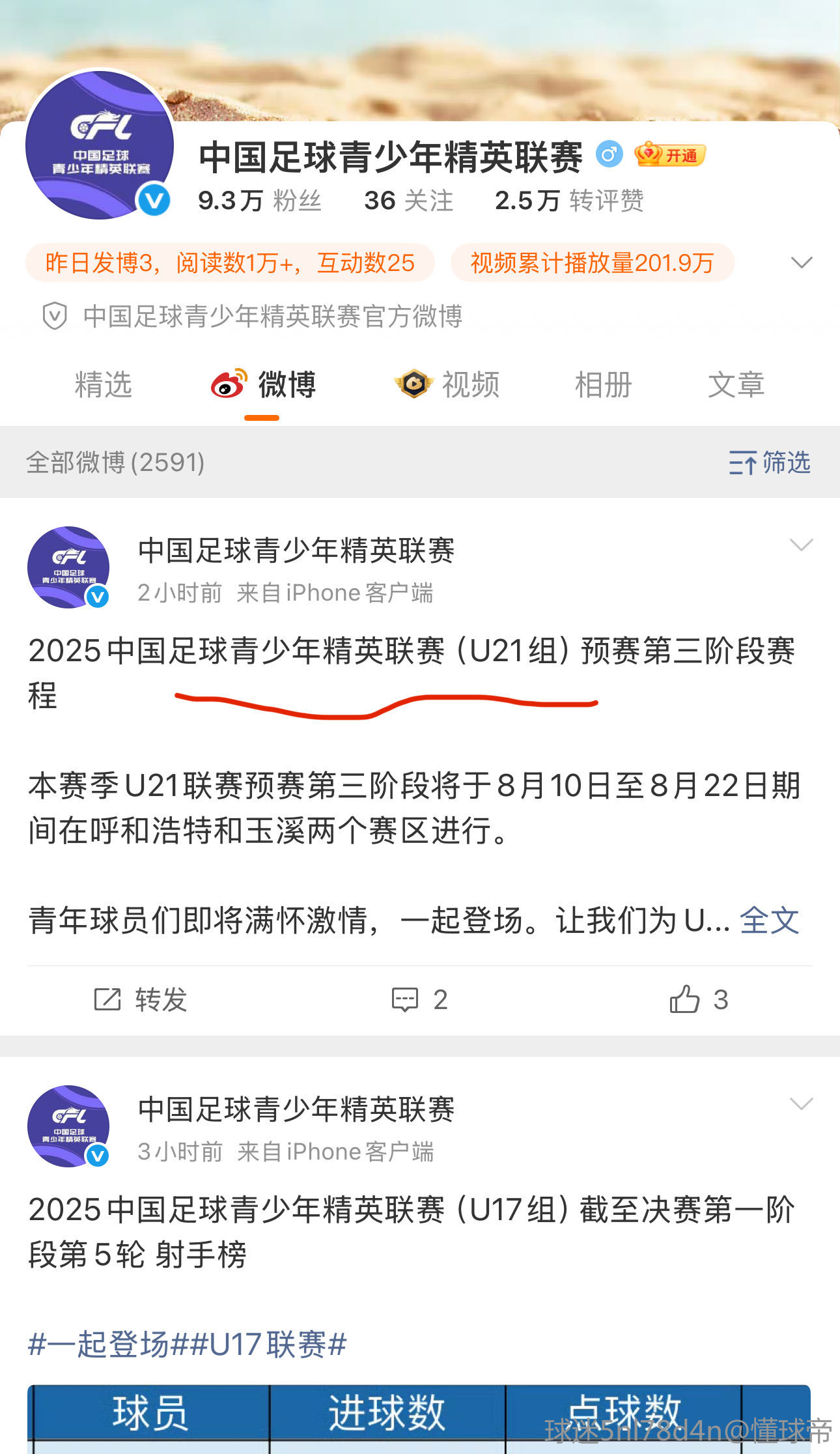Like the U21 预赛第三阶段赛程 post
Viewport: 840px width, 1454px height.
(x=698, y=999)
